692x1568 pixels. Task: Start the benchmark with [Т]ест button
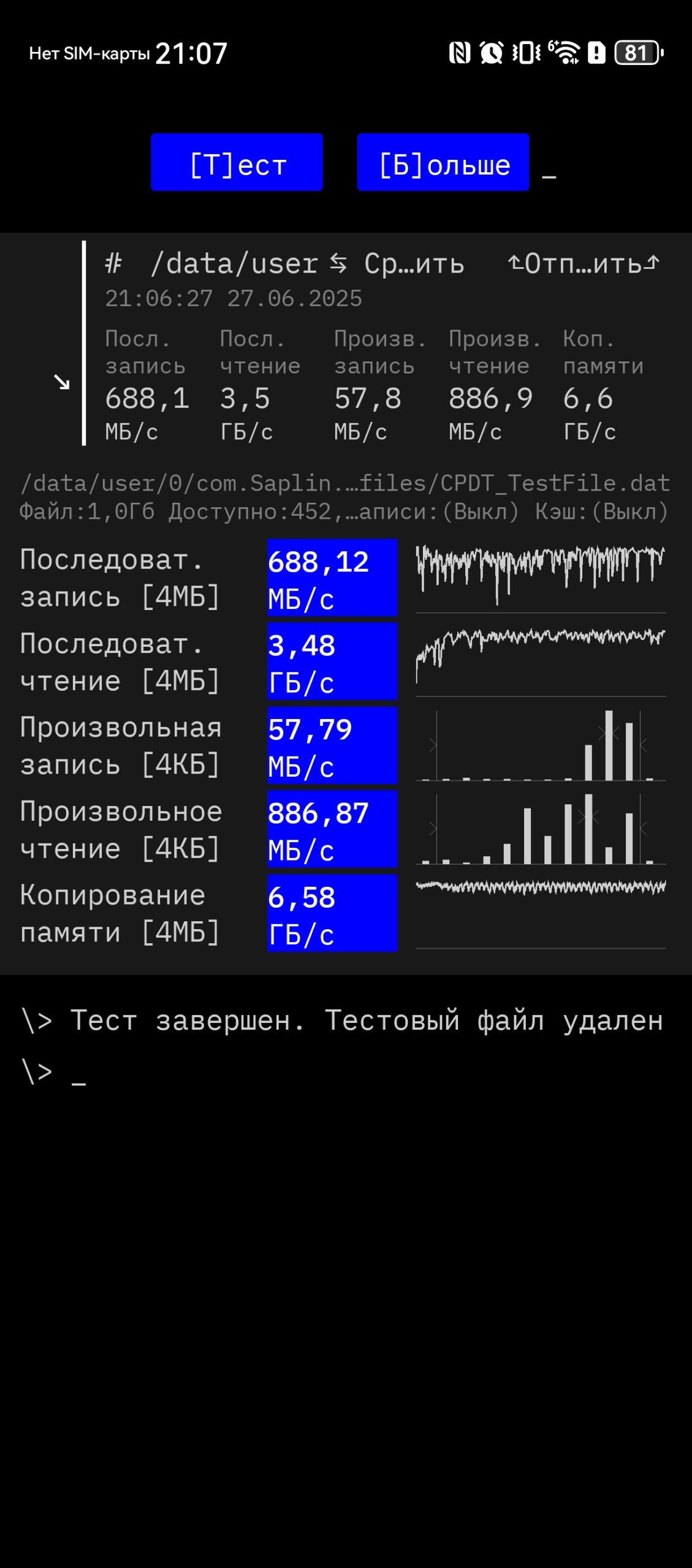pos(237,162)
